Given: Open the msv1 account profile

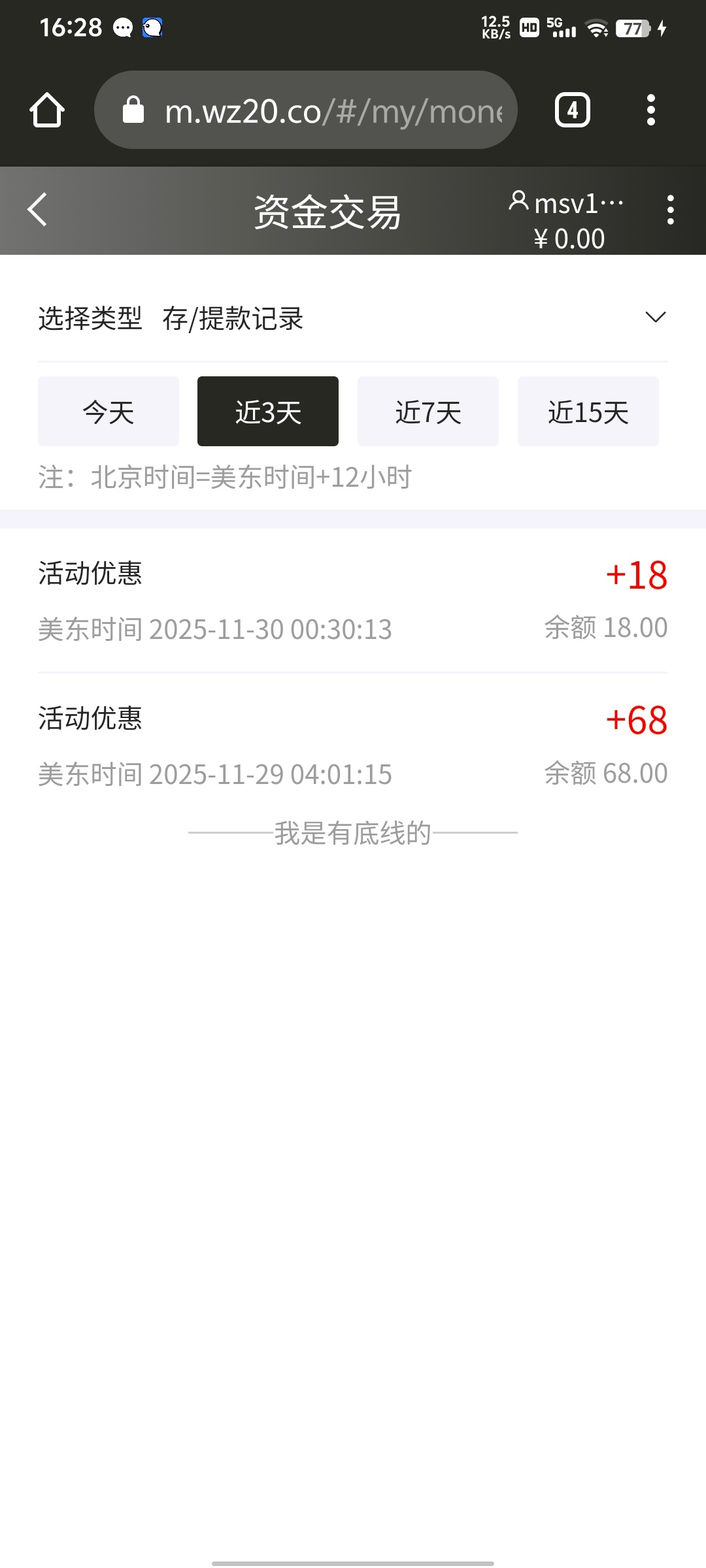Looking at the screenshot, I should (567, 204).
